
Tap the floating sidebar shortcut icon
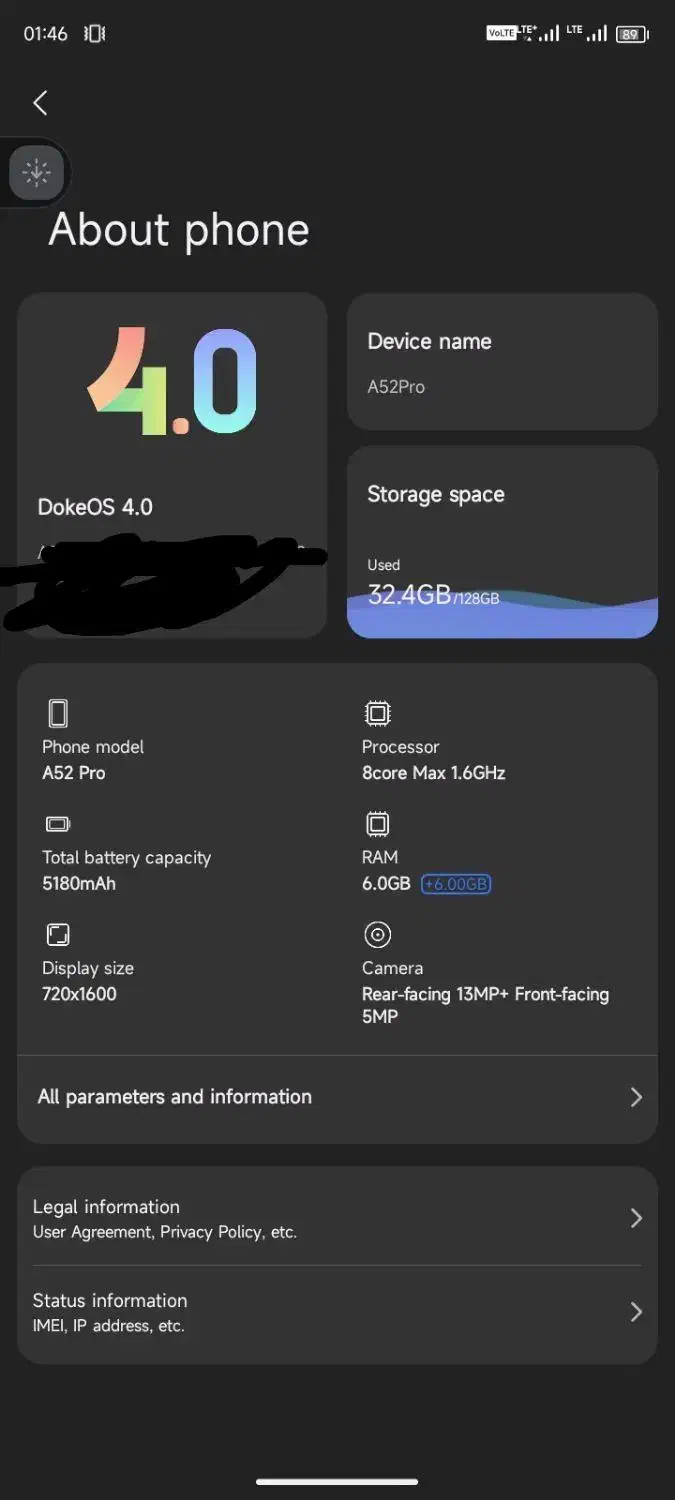tap(37, 172)
